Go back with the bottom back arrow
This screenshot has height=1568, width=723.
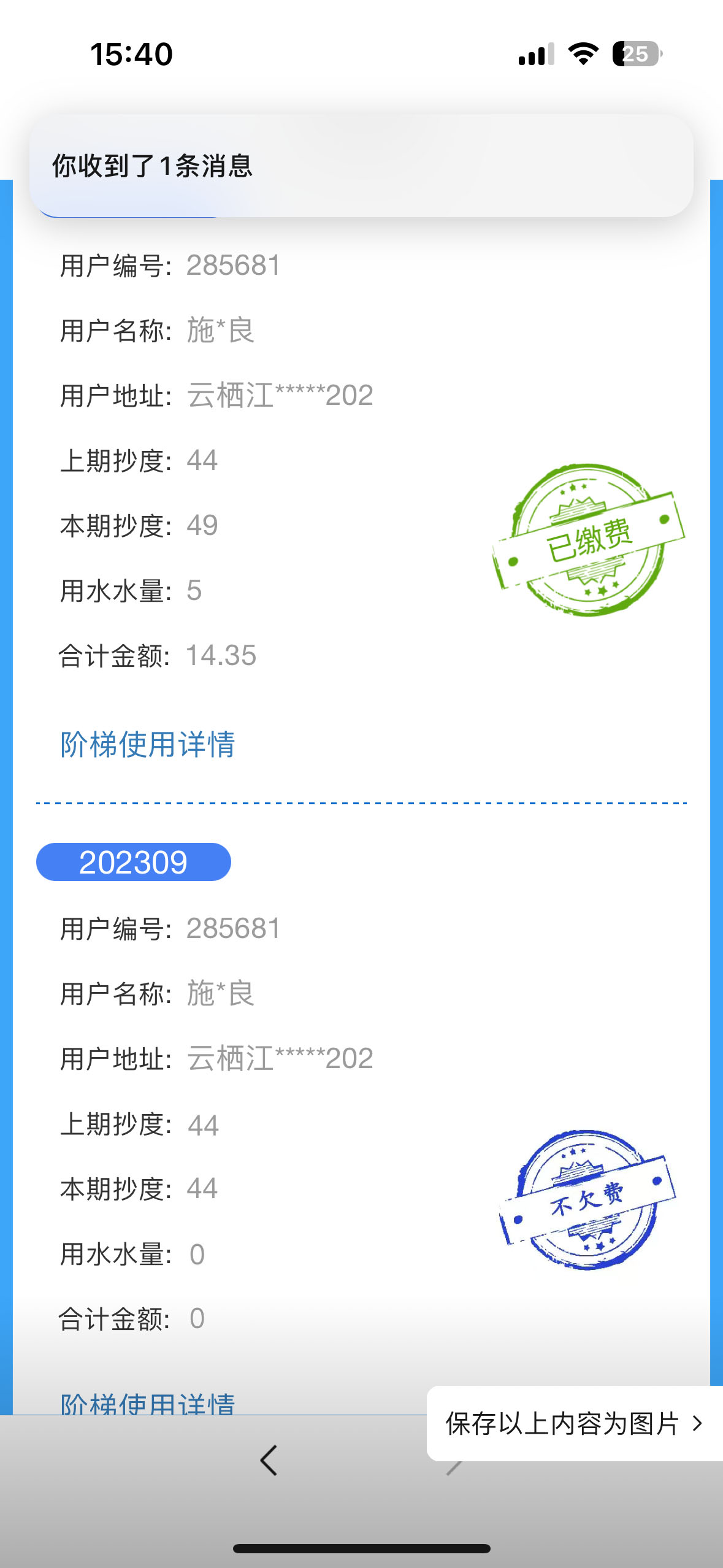269,1460
